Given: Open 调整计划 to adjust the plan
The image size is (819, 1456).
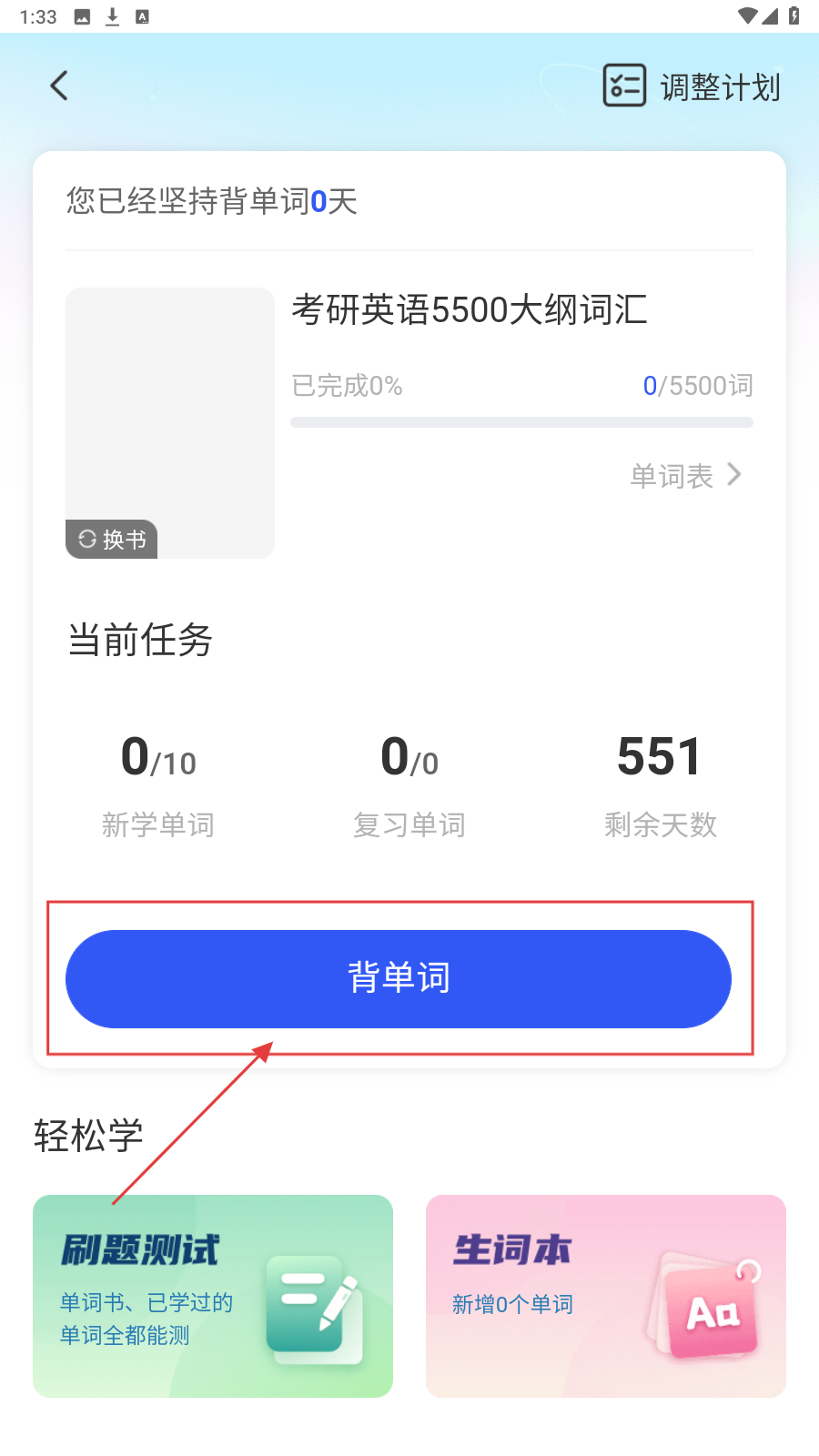Looking at the screenshot, I should [693, 86].
